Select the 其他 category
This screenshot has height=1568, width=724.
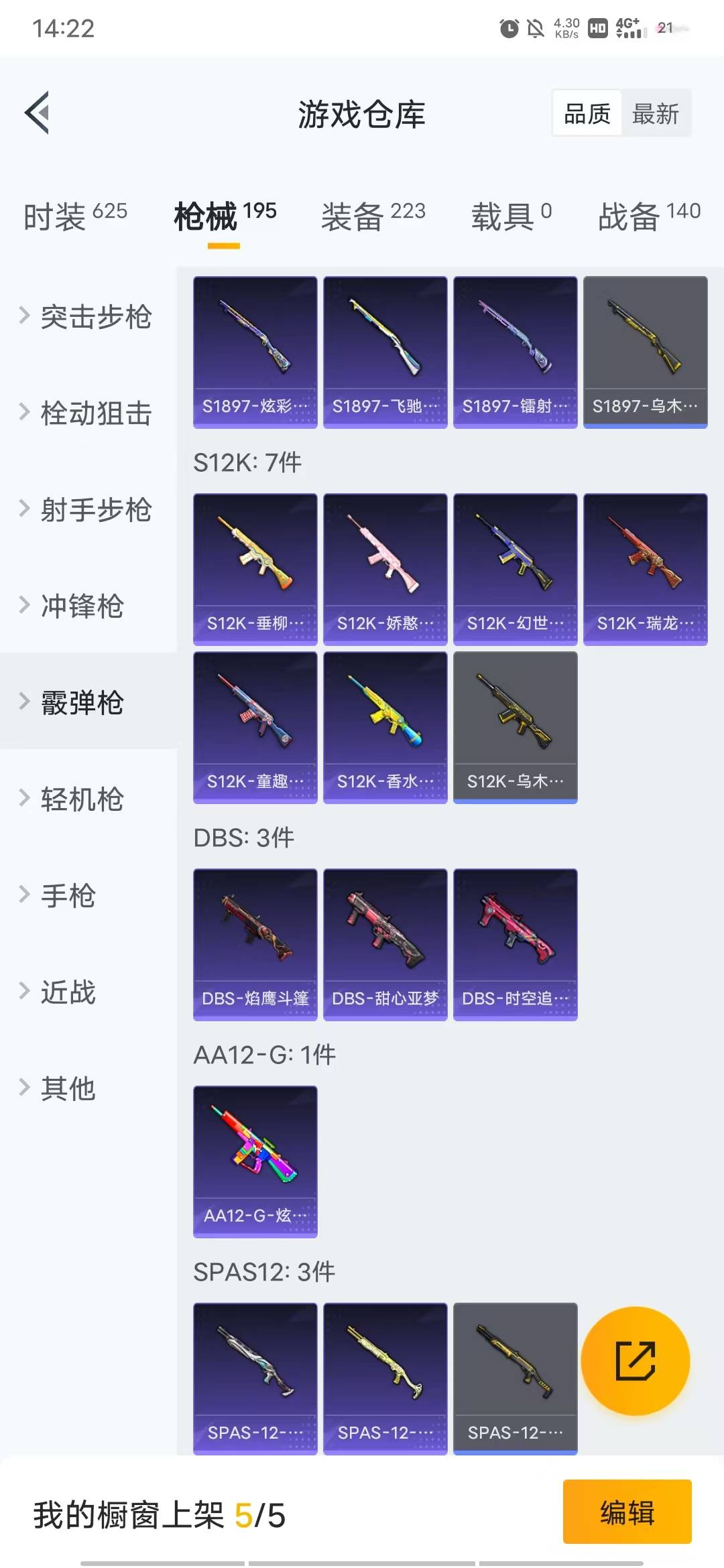67,1088
